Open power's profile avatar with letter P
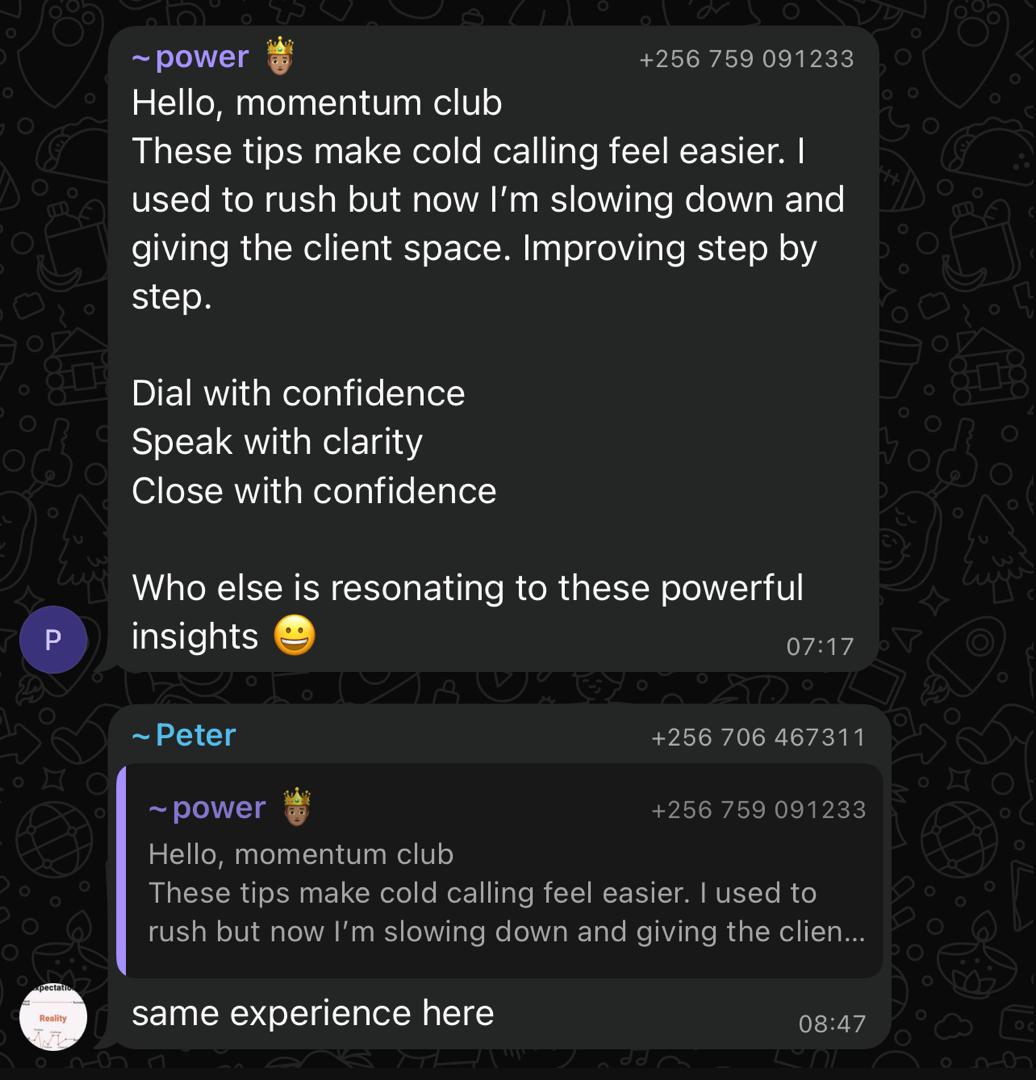 point(53,639)
